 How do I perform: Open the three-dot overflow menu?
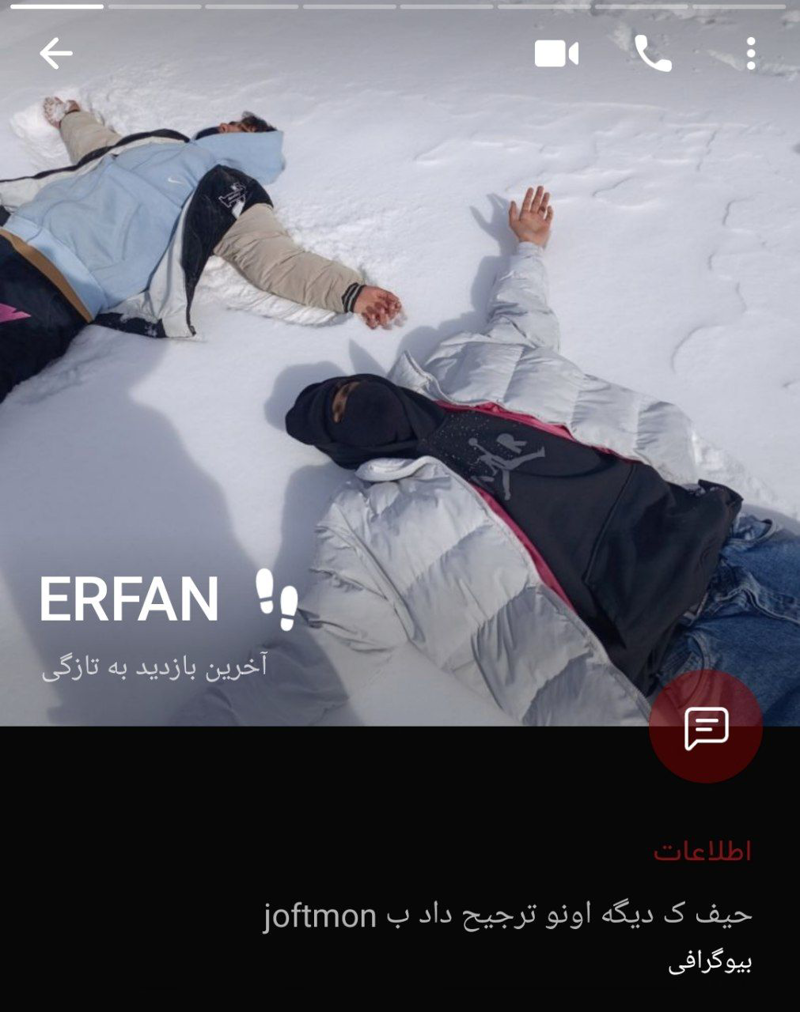click(750, 53)
